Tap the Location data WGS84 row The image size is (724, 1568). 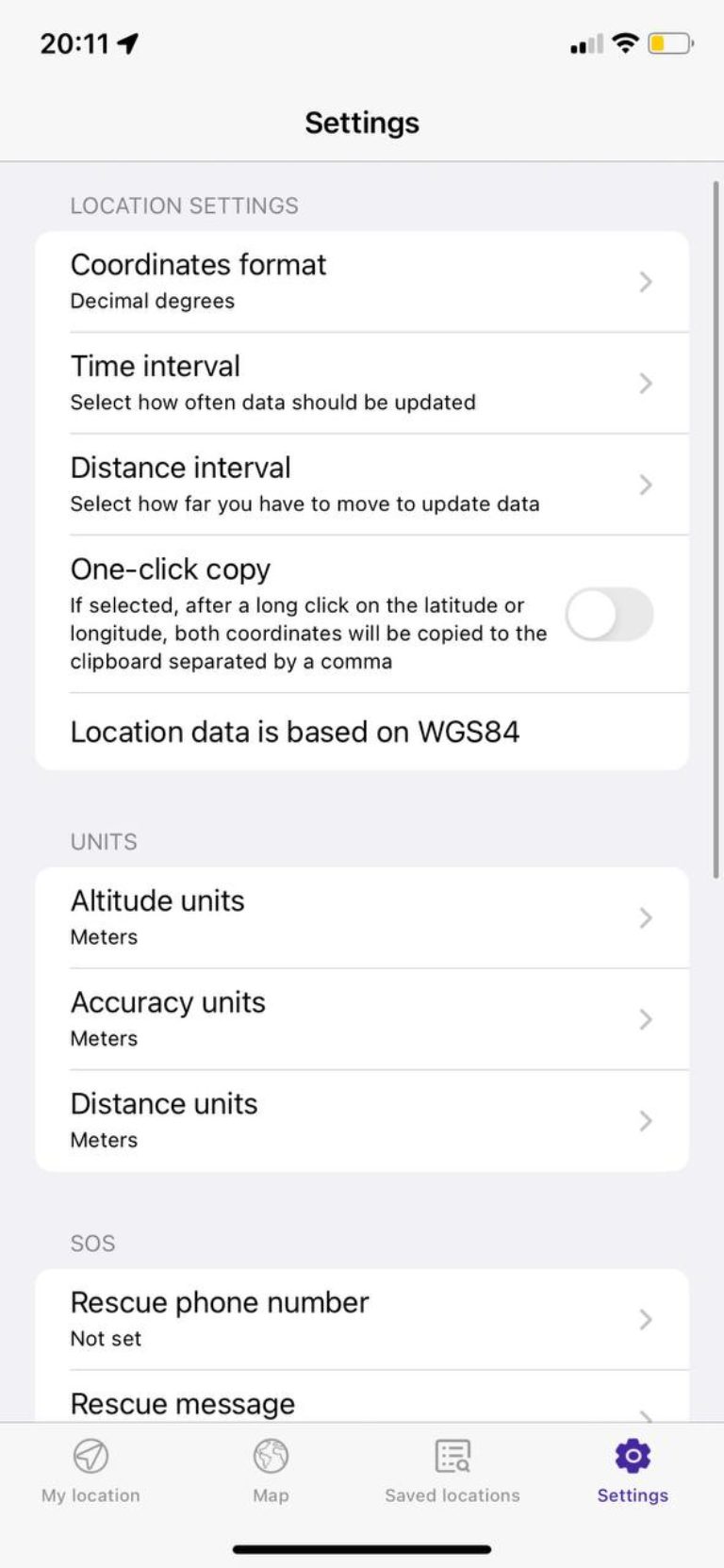pos(362,732)
